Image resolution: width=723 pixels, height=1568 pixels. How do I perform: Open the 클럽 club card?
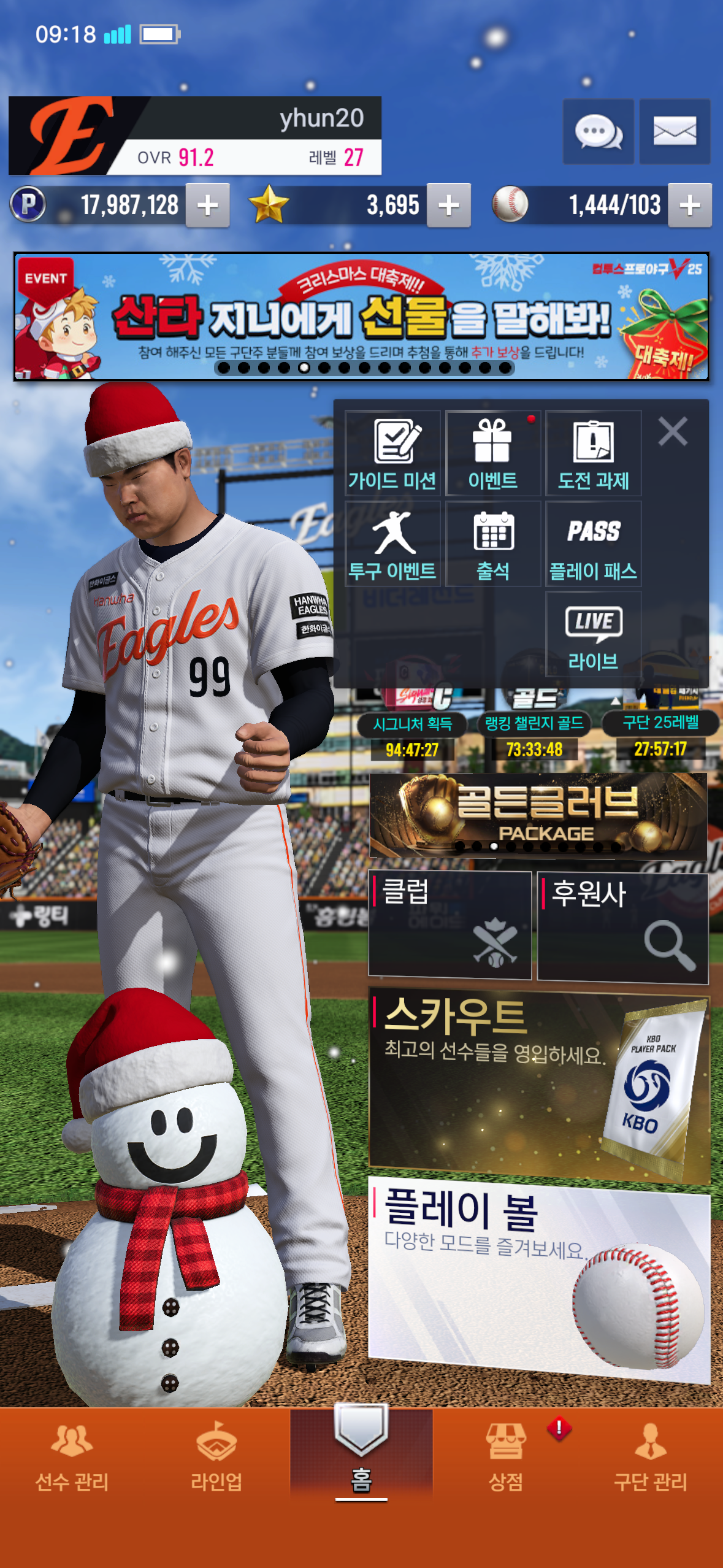pos(449,925)
